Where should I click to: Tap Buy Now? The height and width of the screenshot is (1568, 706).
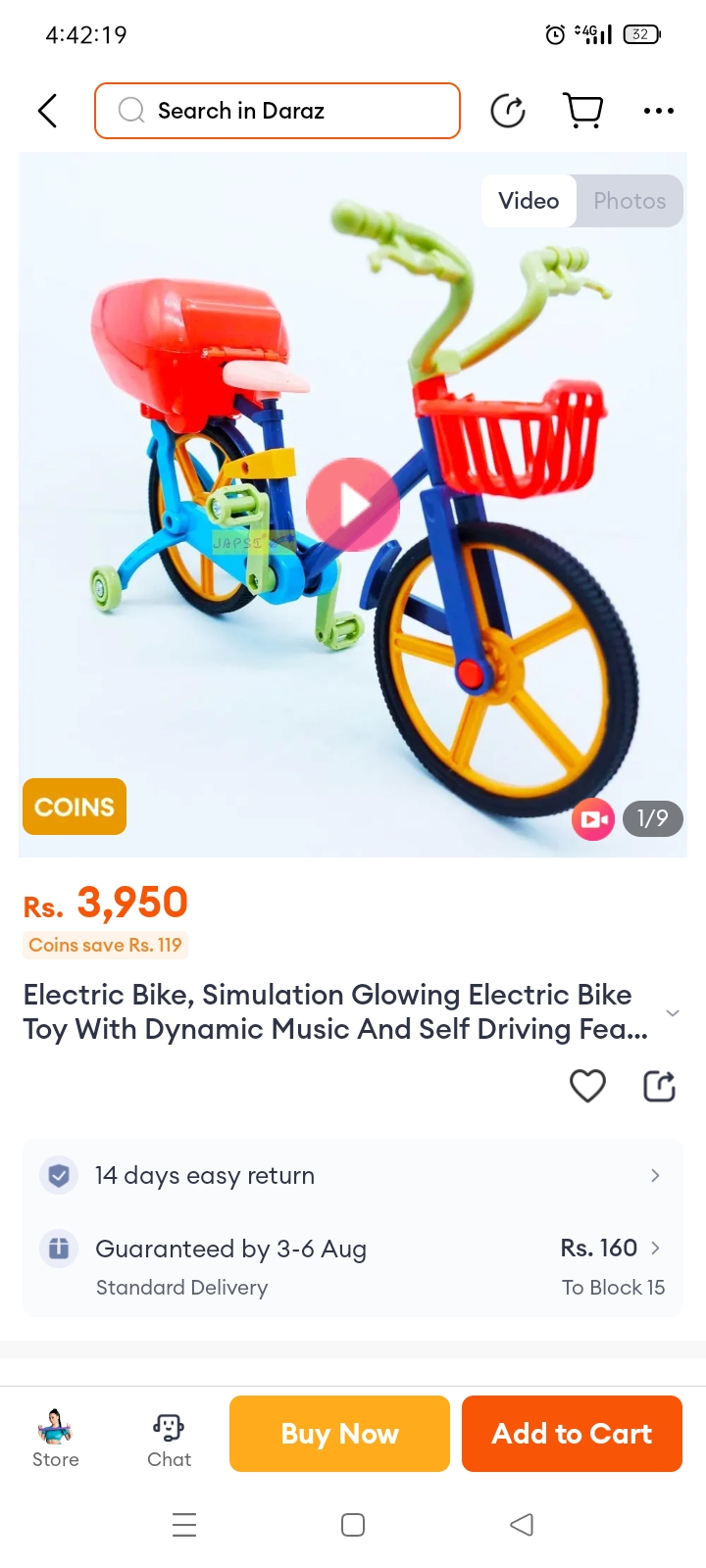(x=339, y=1434)
